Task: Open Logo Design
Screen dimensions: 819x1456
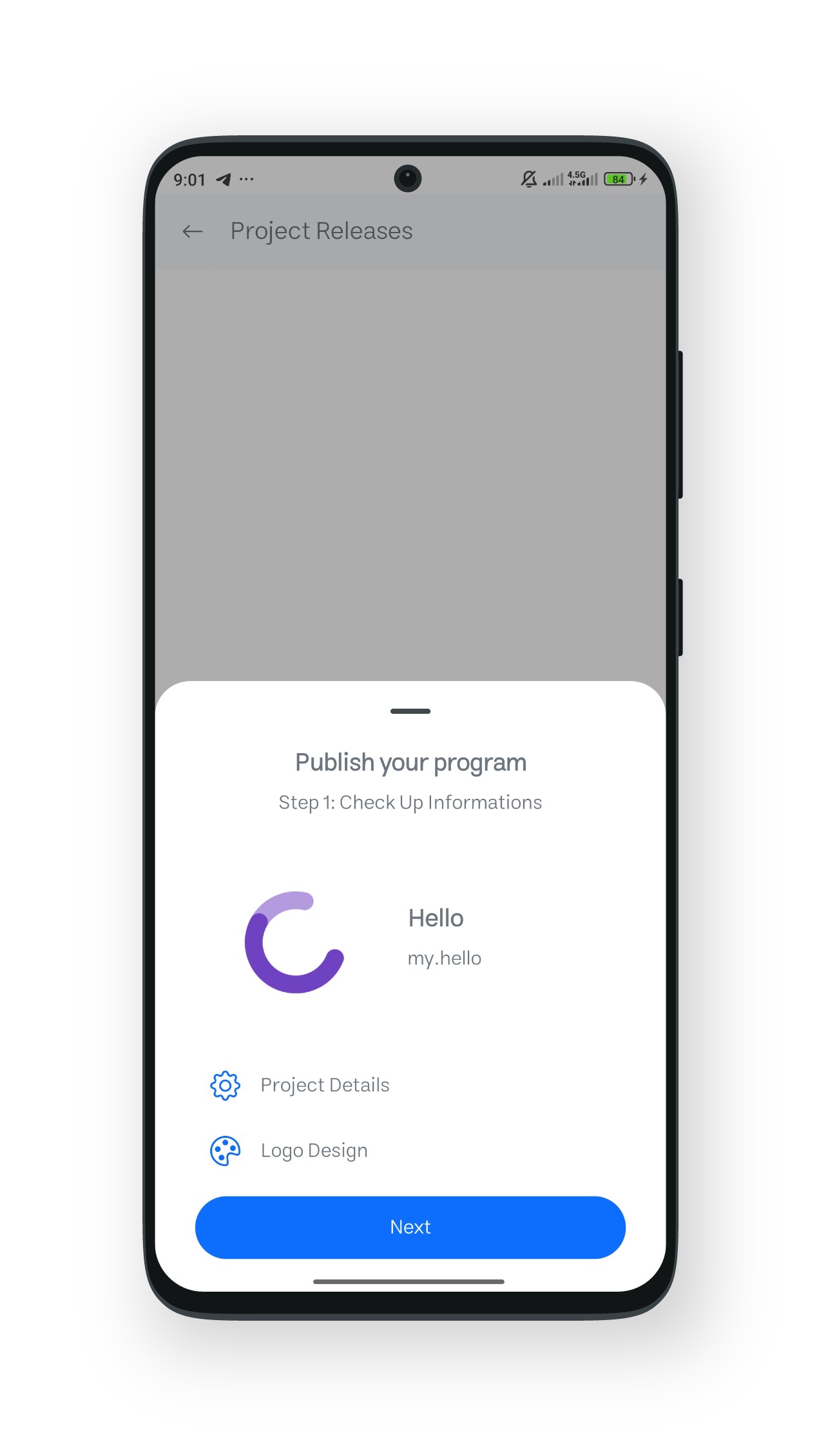Action: (314, 1151)
